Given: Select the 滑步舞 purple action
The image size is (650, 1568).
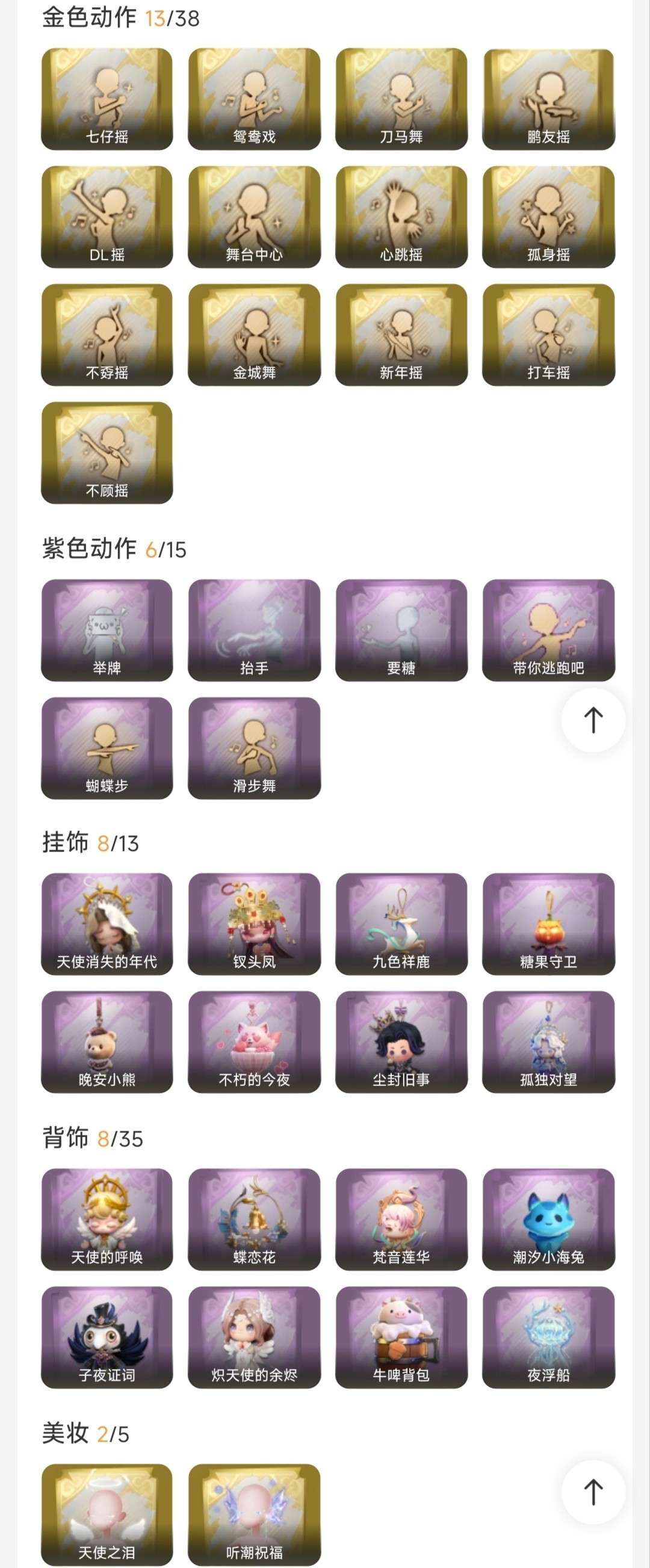Looking at the screenshot, I should (255, 748).
